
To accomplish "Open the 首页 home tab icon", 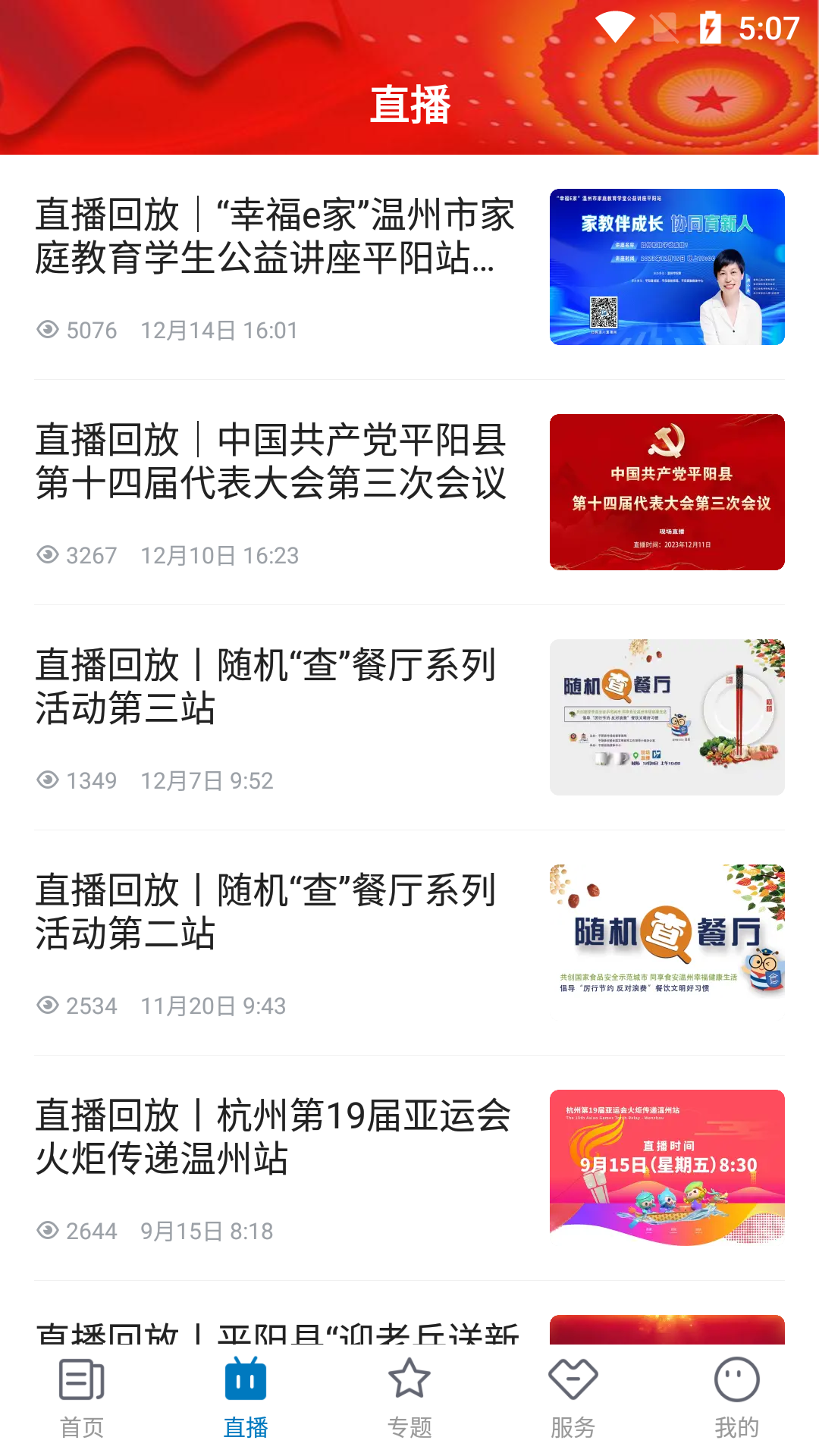I will pyautogui.click(x=80, y=1382).
